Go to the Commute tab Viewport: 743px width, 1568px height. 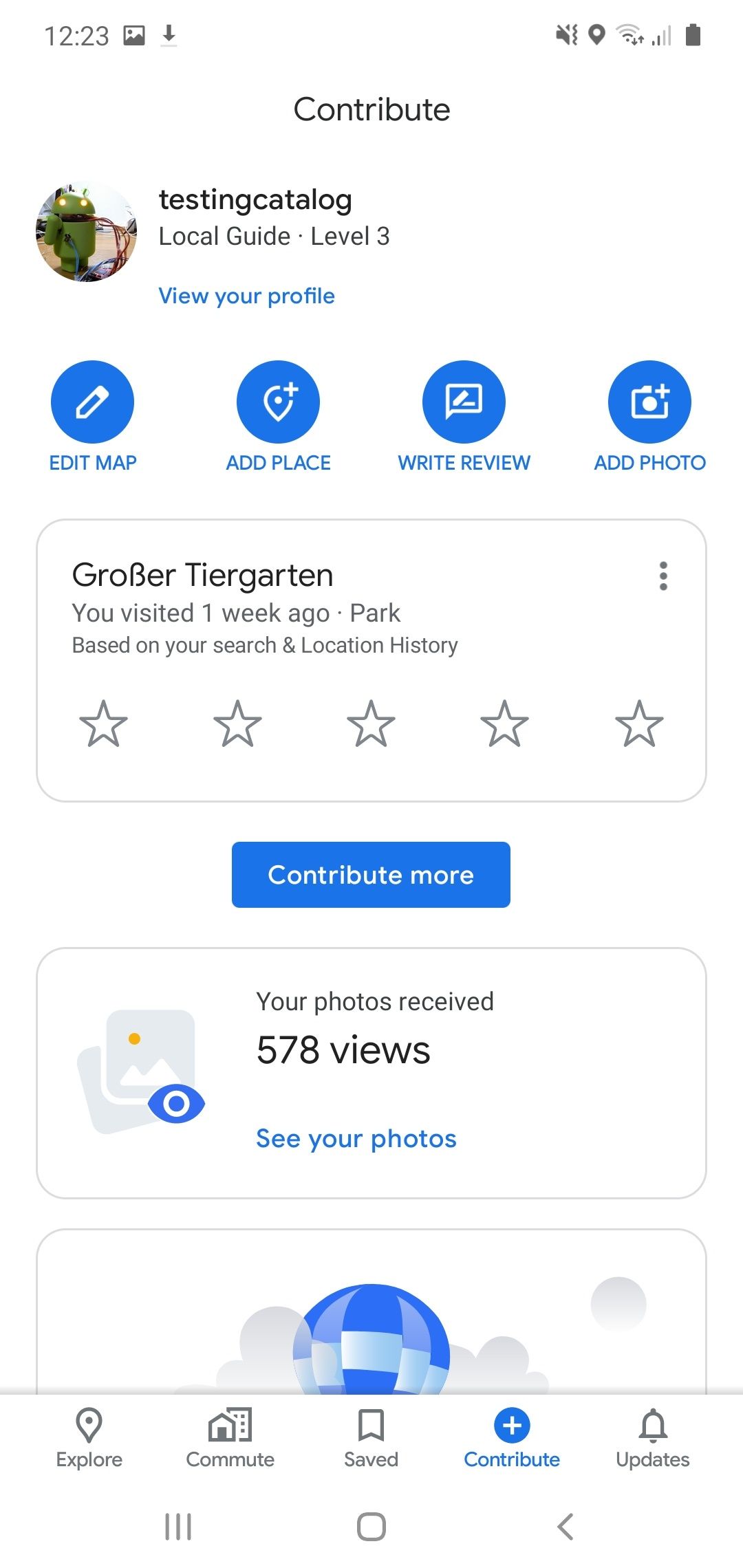point(230,1437)
